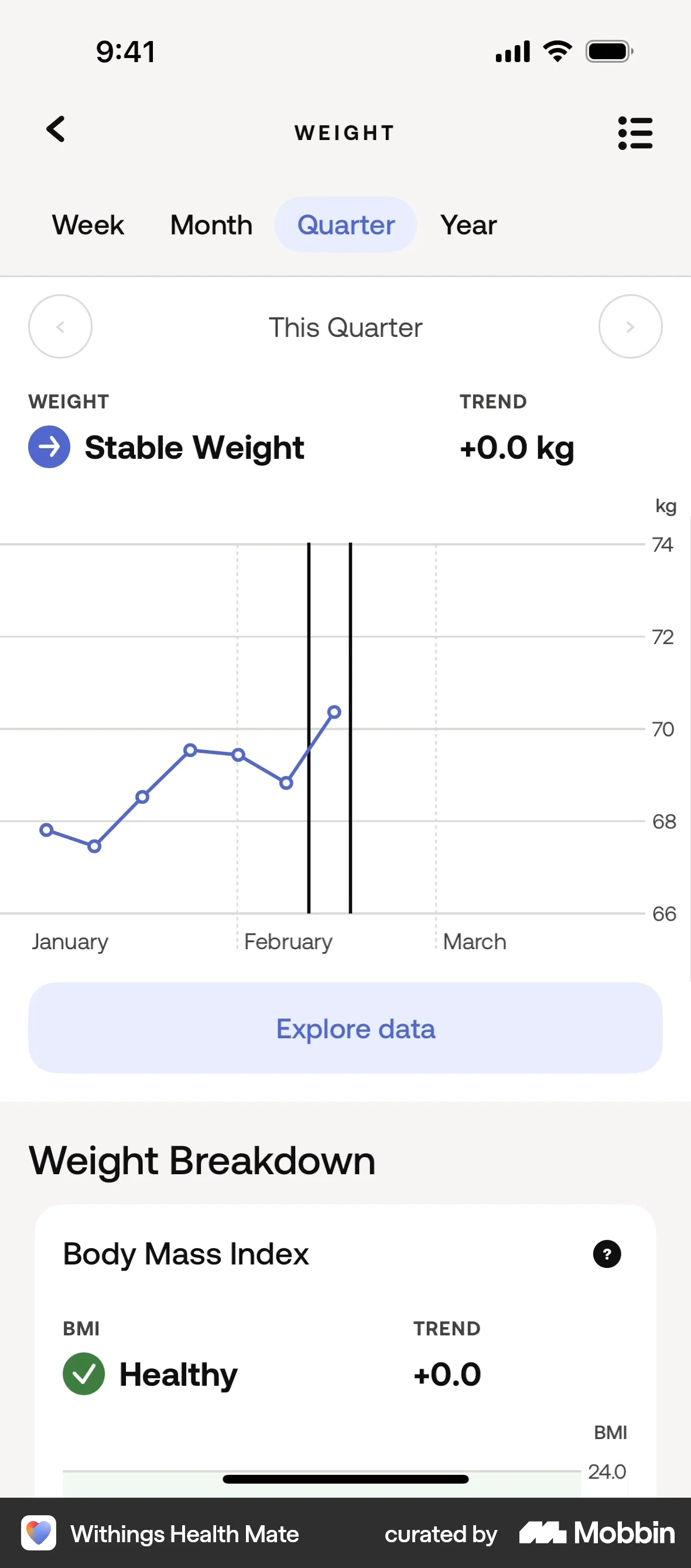Open the BMI help question mark
This screenshot has width=691, height=1568.
click(607, 1254)
